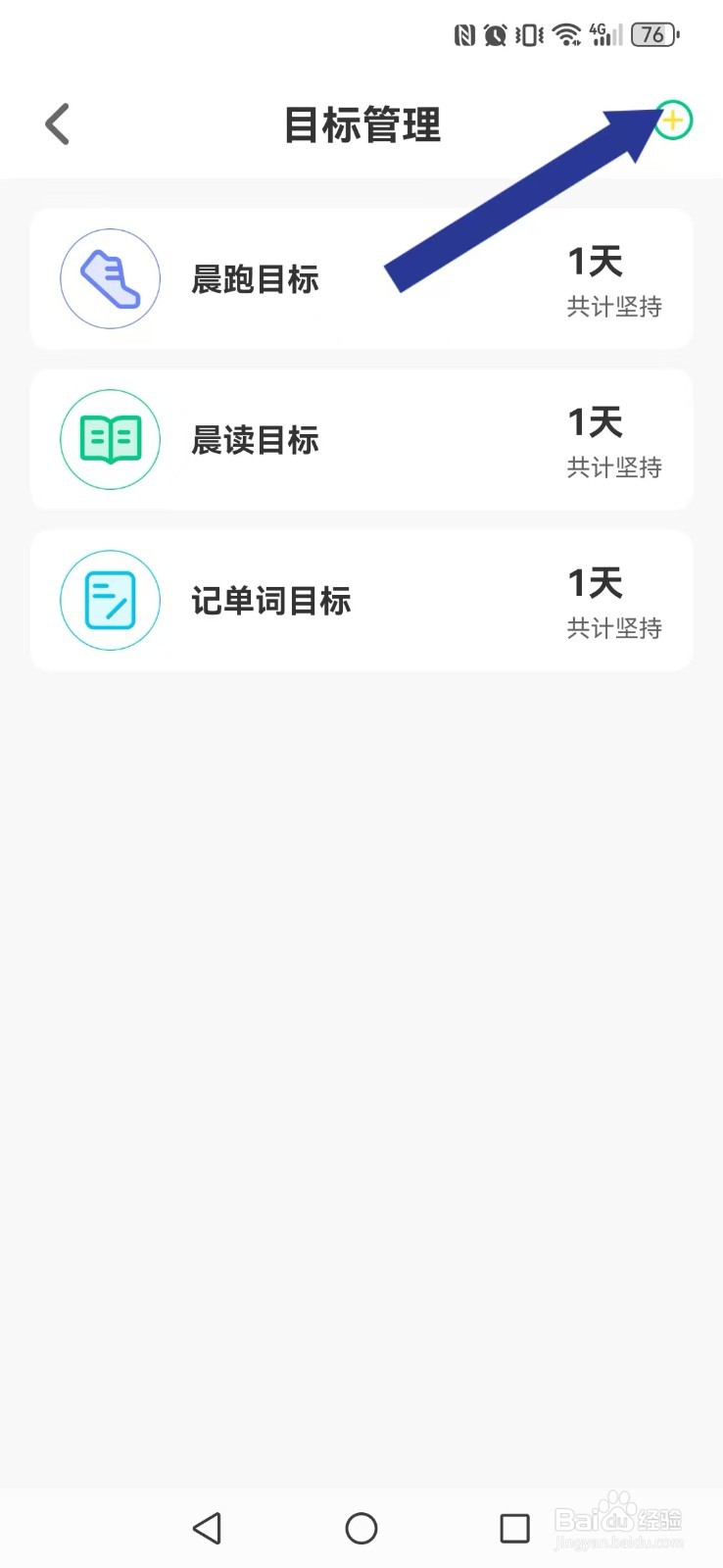The width and height of the screenshot is (723, 1568).
Task: Tap the 1天 streak counter for 晨读目标
Action: (595, 422)
